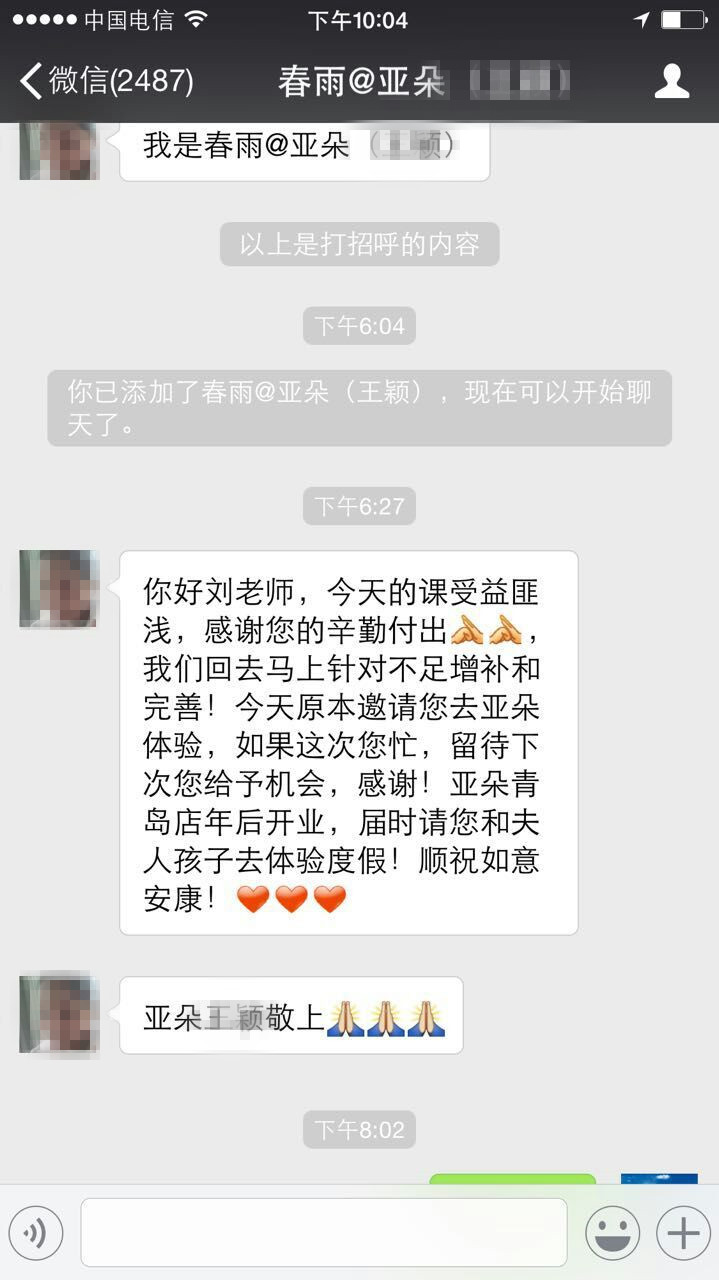Tap the message text field
The width and height of the screenshot is (719, 1280).
click(x=323, y=1232)
